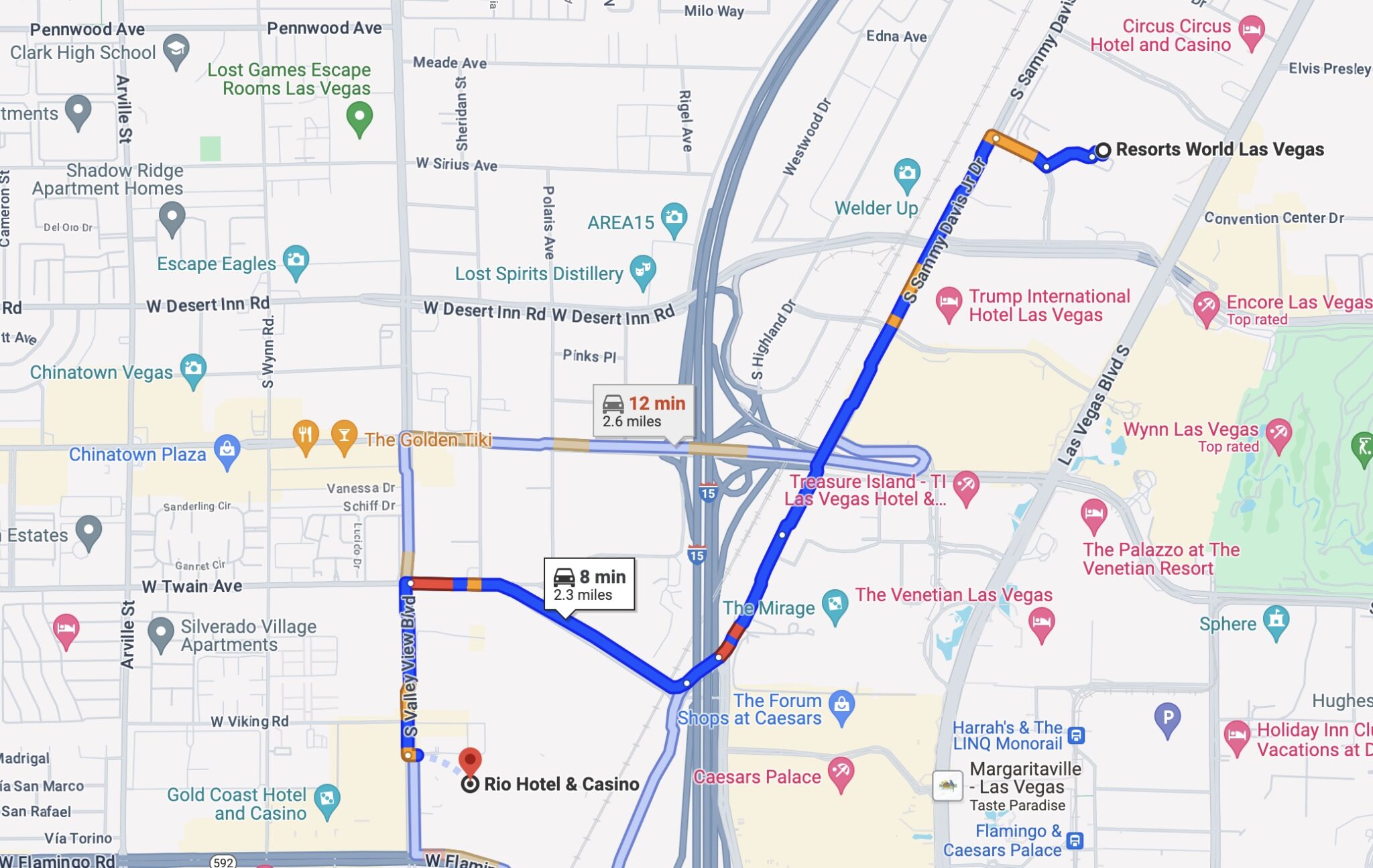The width and height of the screenshot is (1373, 868).
Task: Tap the Encore Las Vegas pin
Action: pyautogui.click(x=1206, y=307)
